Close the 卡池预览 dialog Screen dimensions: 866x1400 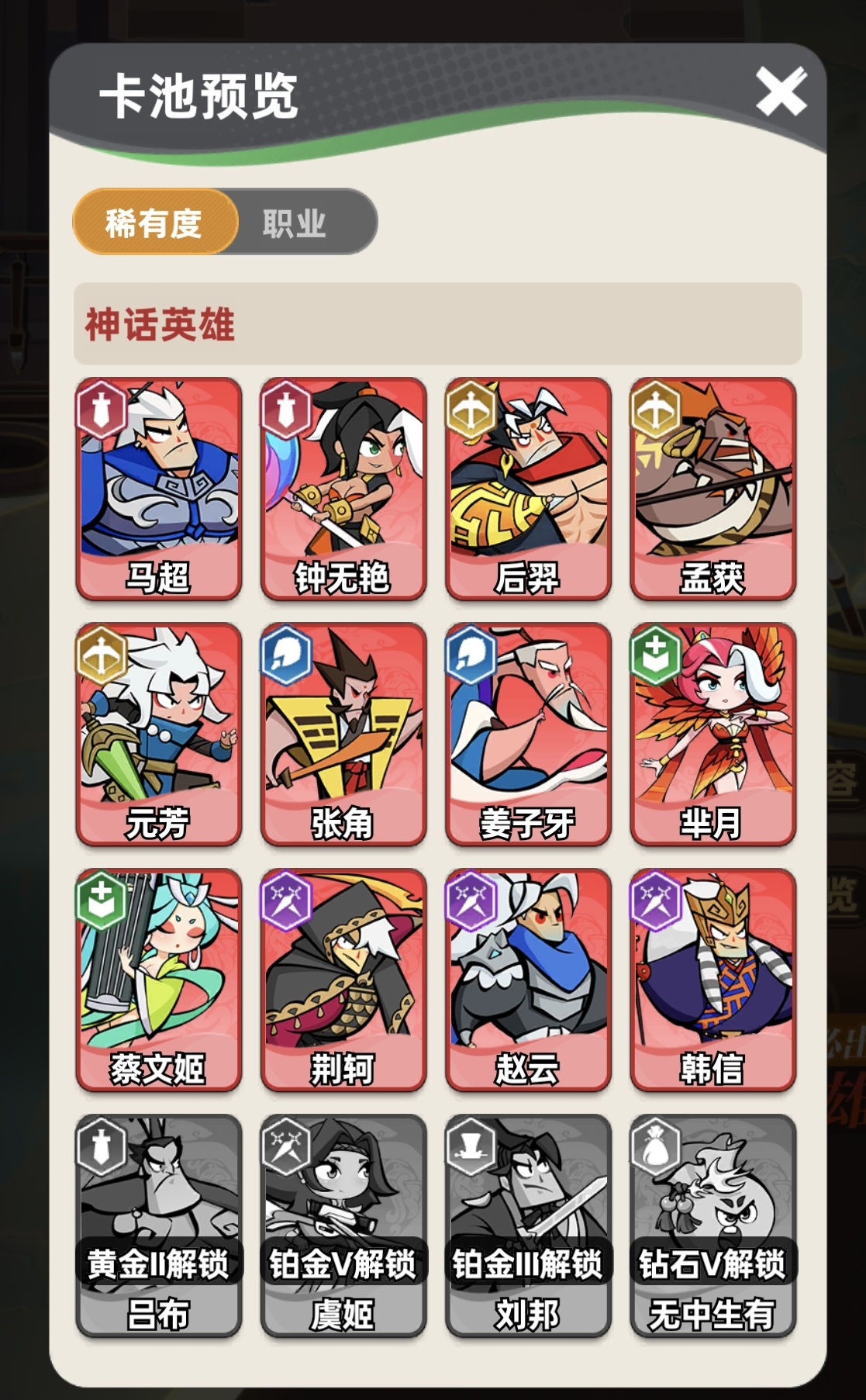click(781, 92)
